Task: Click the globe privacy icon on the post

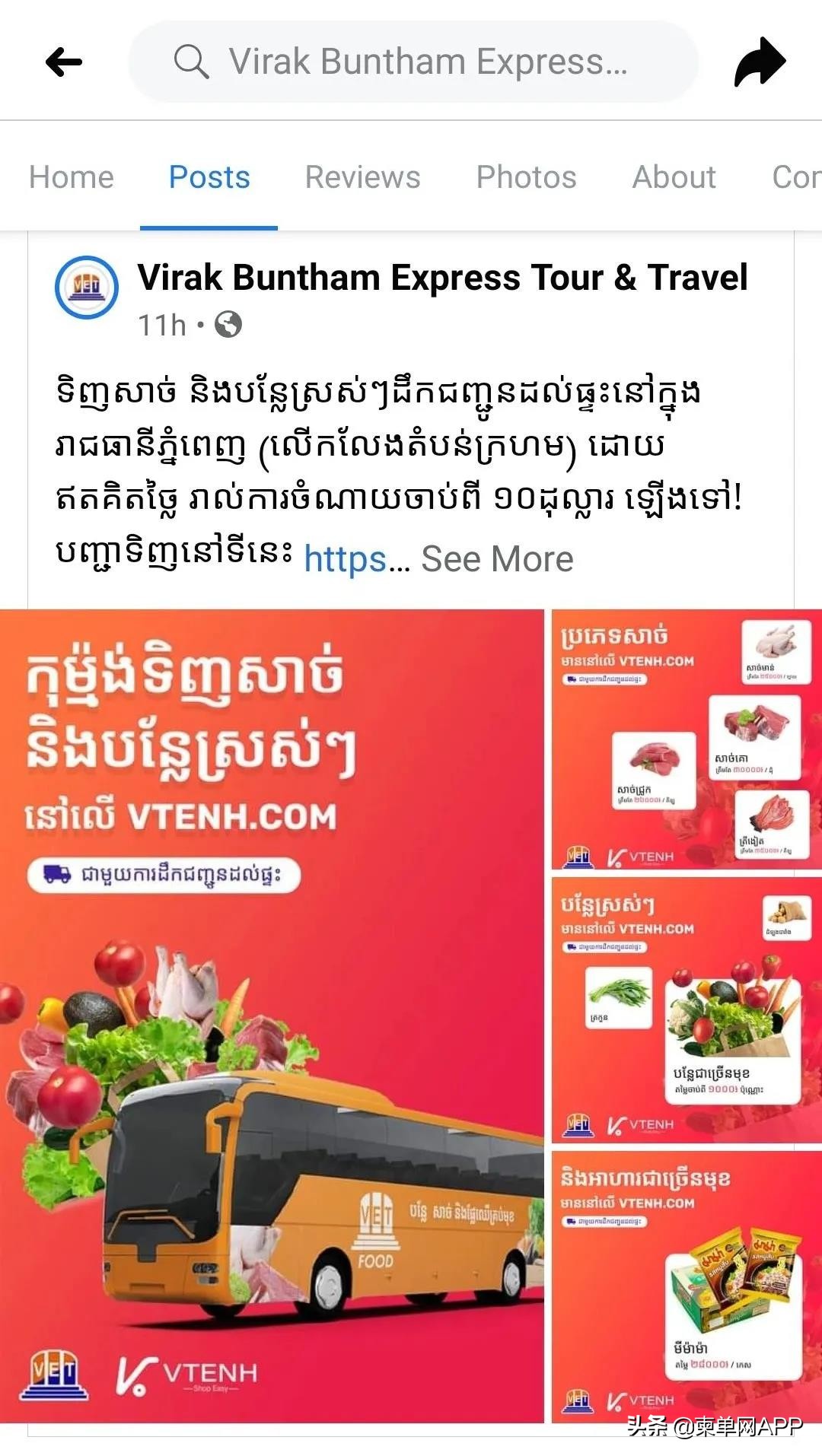Action: pyautogui.click(x=227, y=326)
